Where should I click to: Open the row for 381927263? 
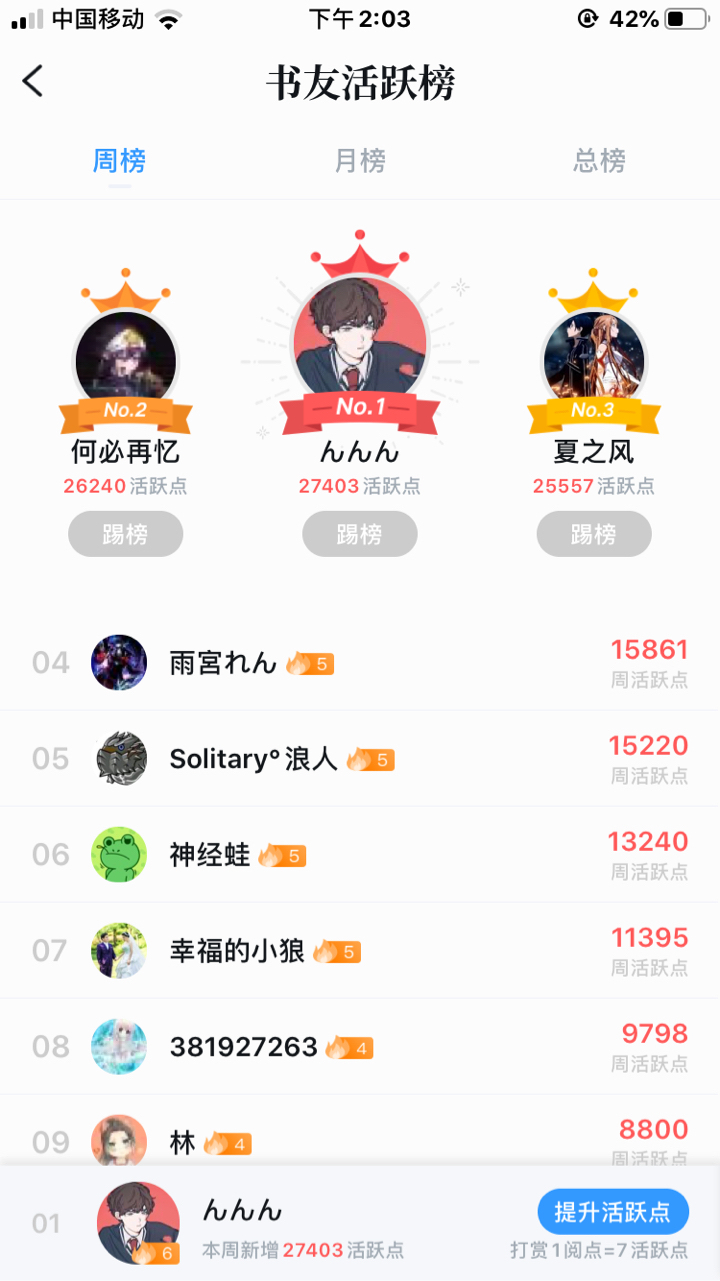360,1046
